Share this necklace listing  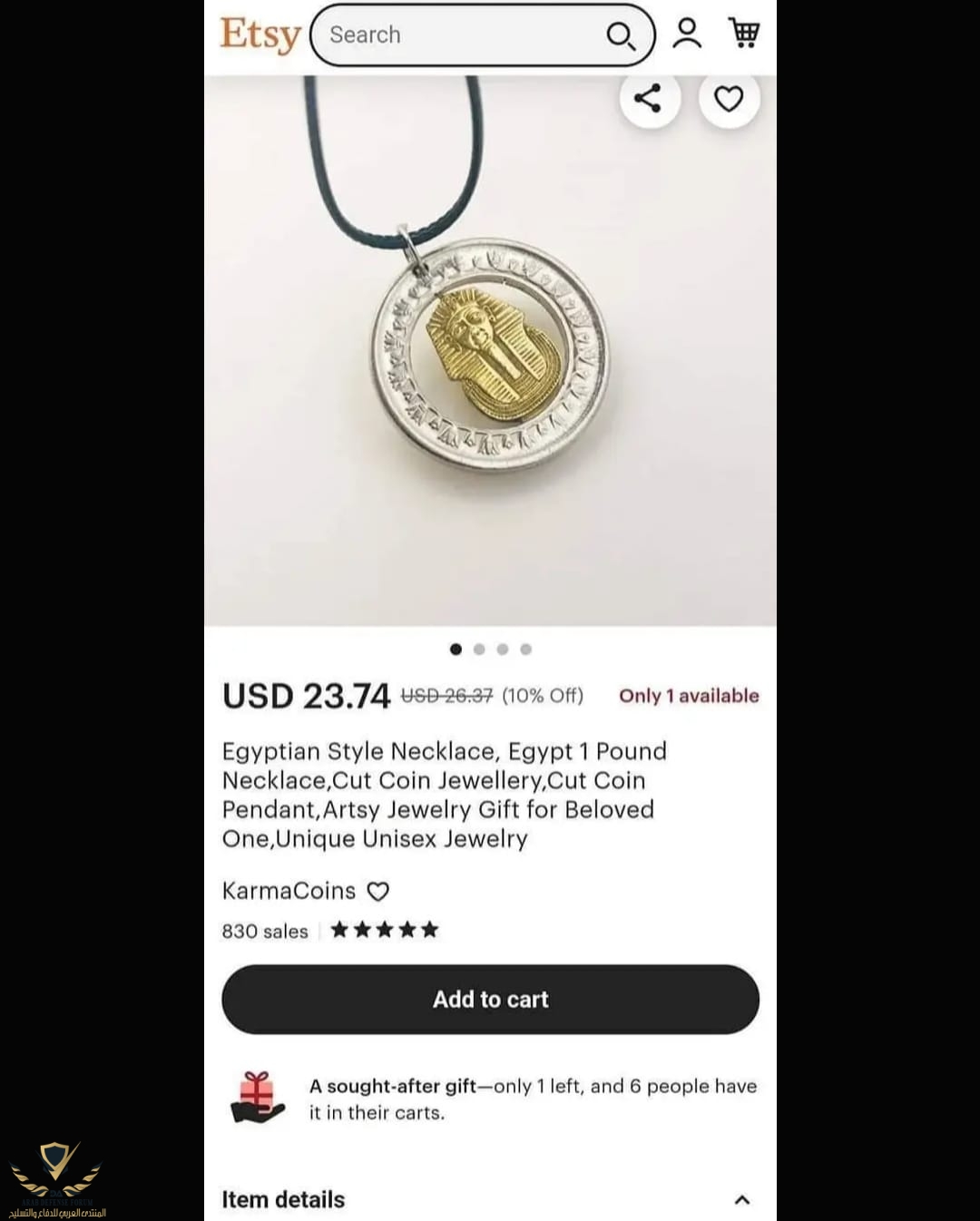(x=648, y=98)
